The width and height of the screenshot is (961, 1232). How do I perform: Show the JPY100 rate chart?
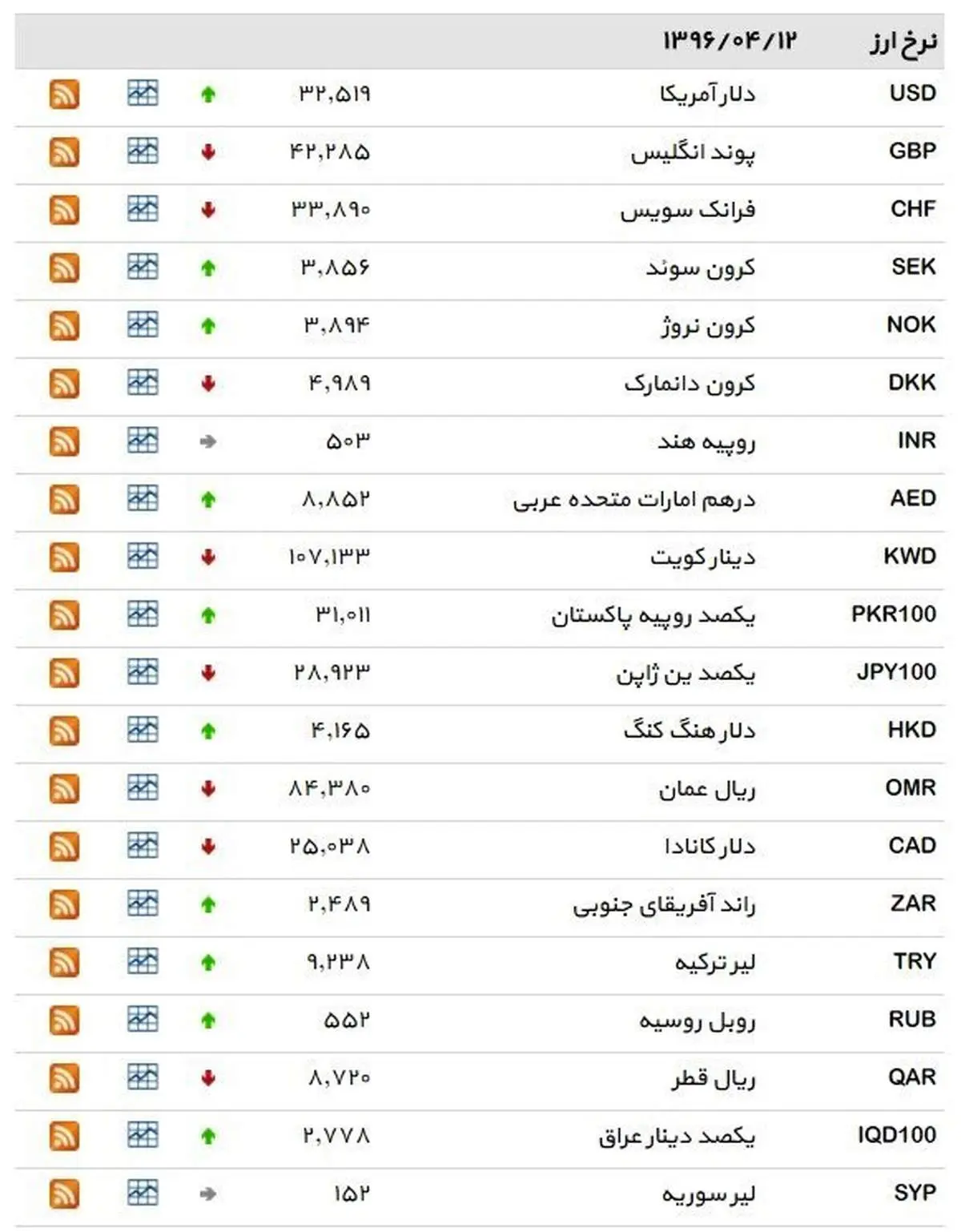click(x=143, y=672)
